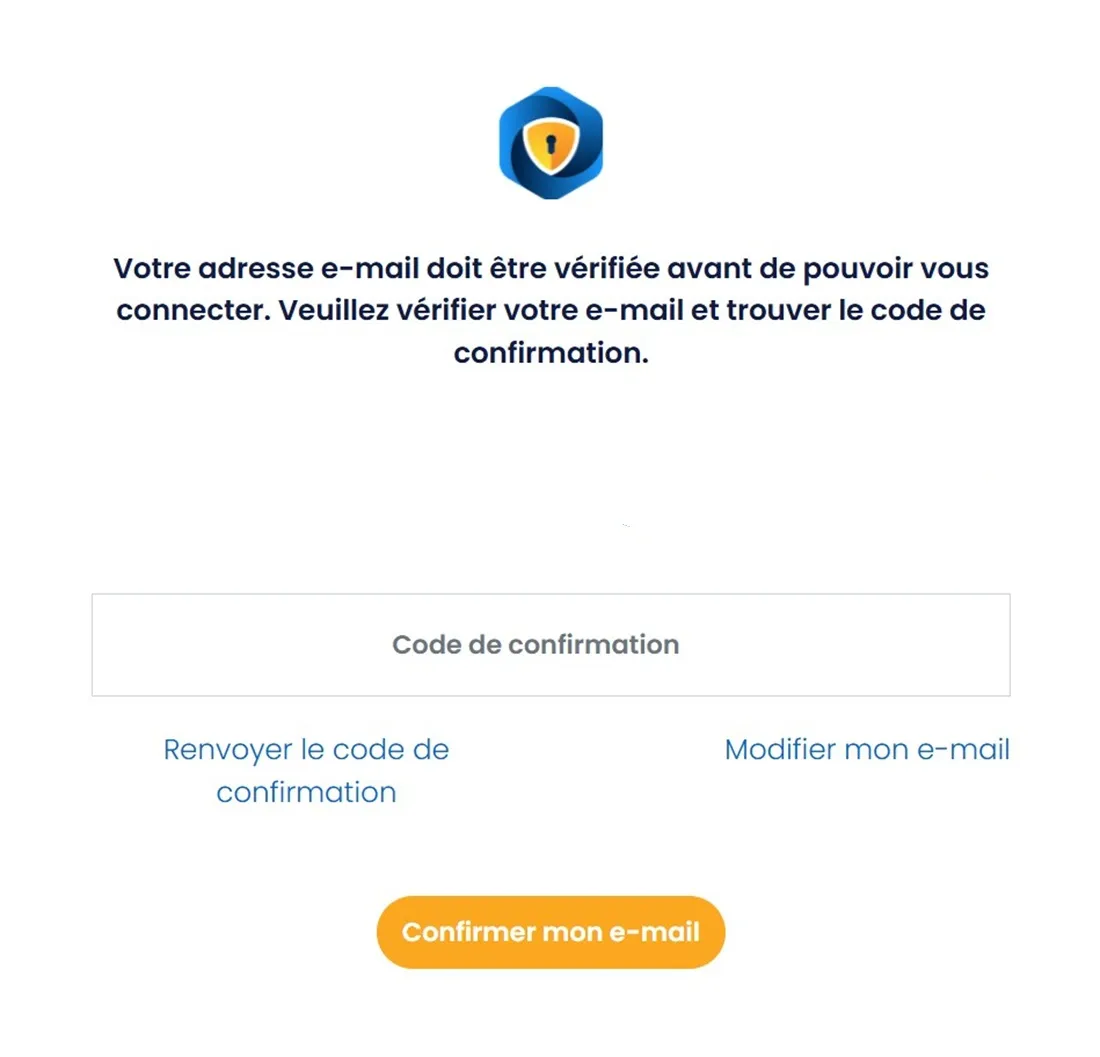Tap the Code de confirmation field
1100x1057 pixels.
[550, 645]
